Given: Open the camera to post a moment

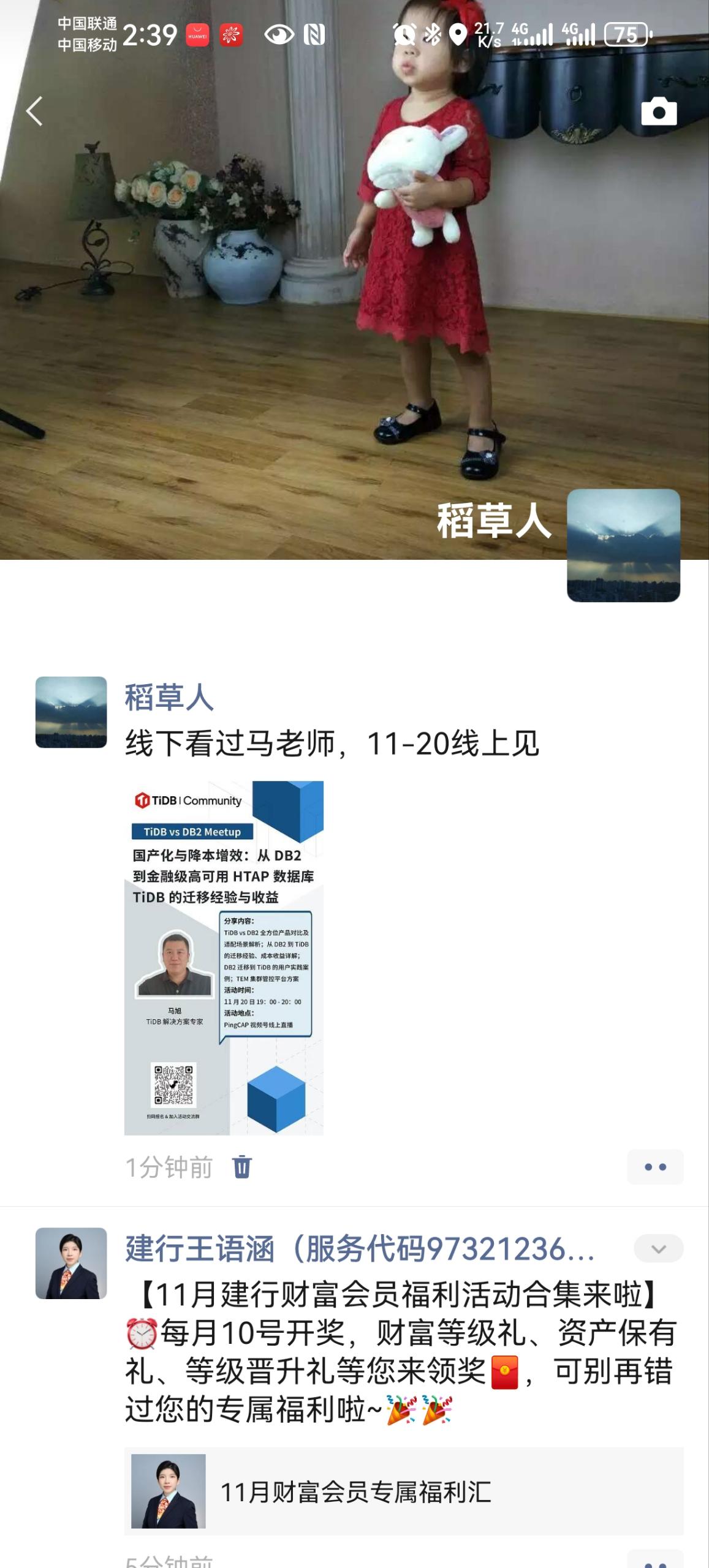Looking at the screenshot, I should pos(659,111).
